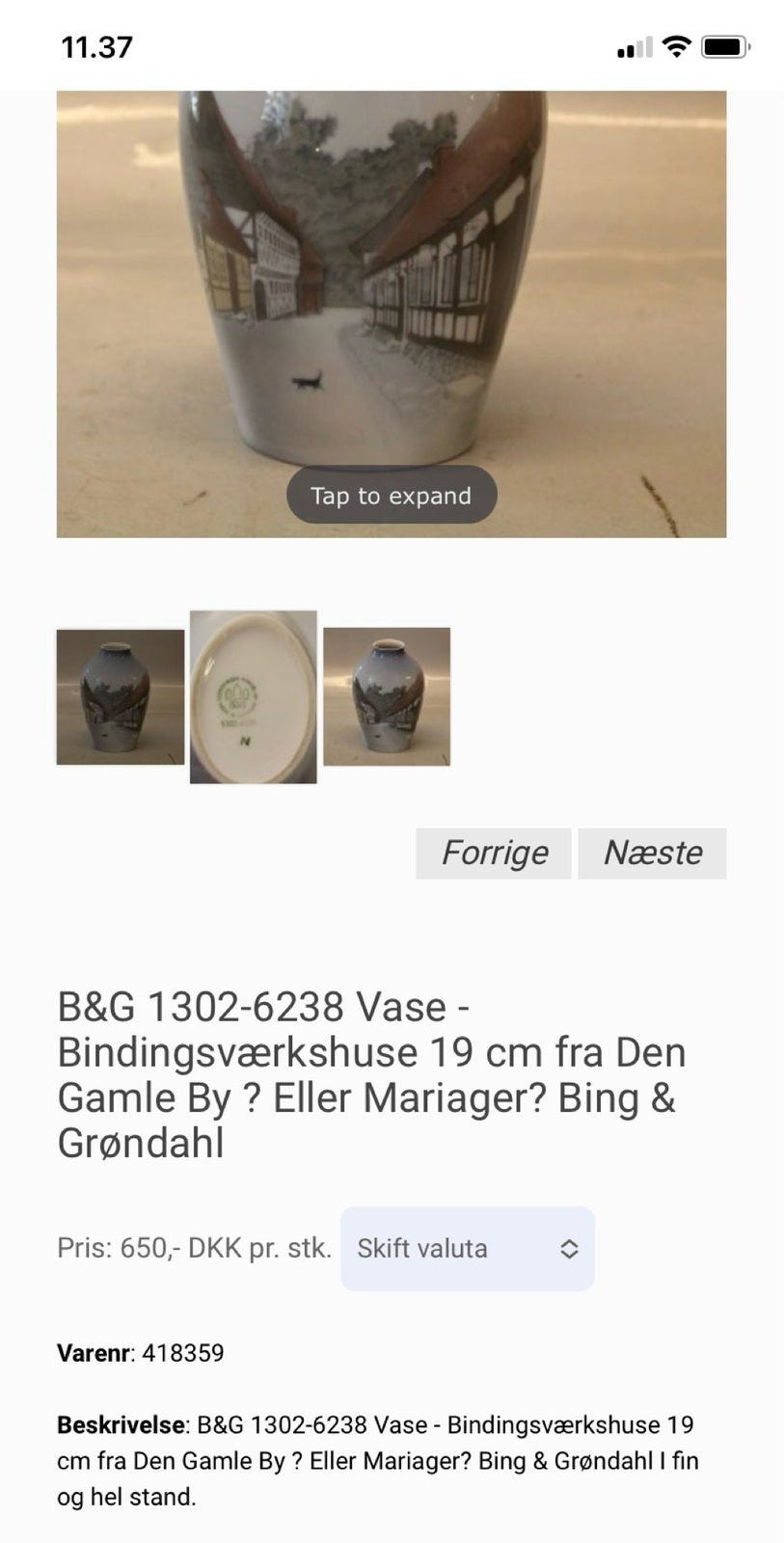The height and width of the screenshot is (1543, 784).
Task: Tap the Wi-Fi icon in the status bar
Action: click(x=676, y=44)
